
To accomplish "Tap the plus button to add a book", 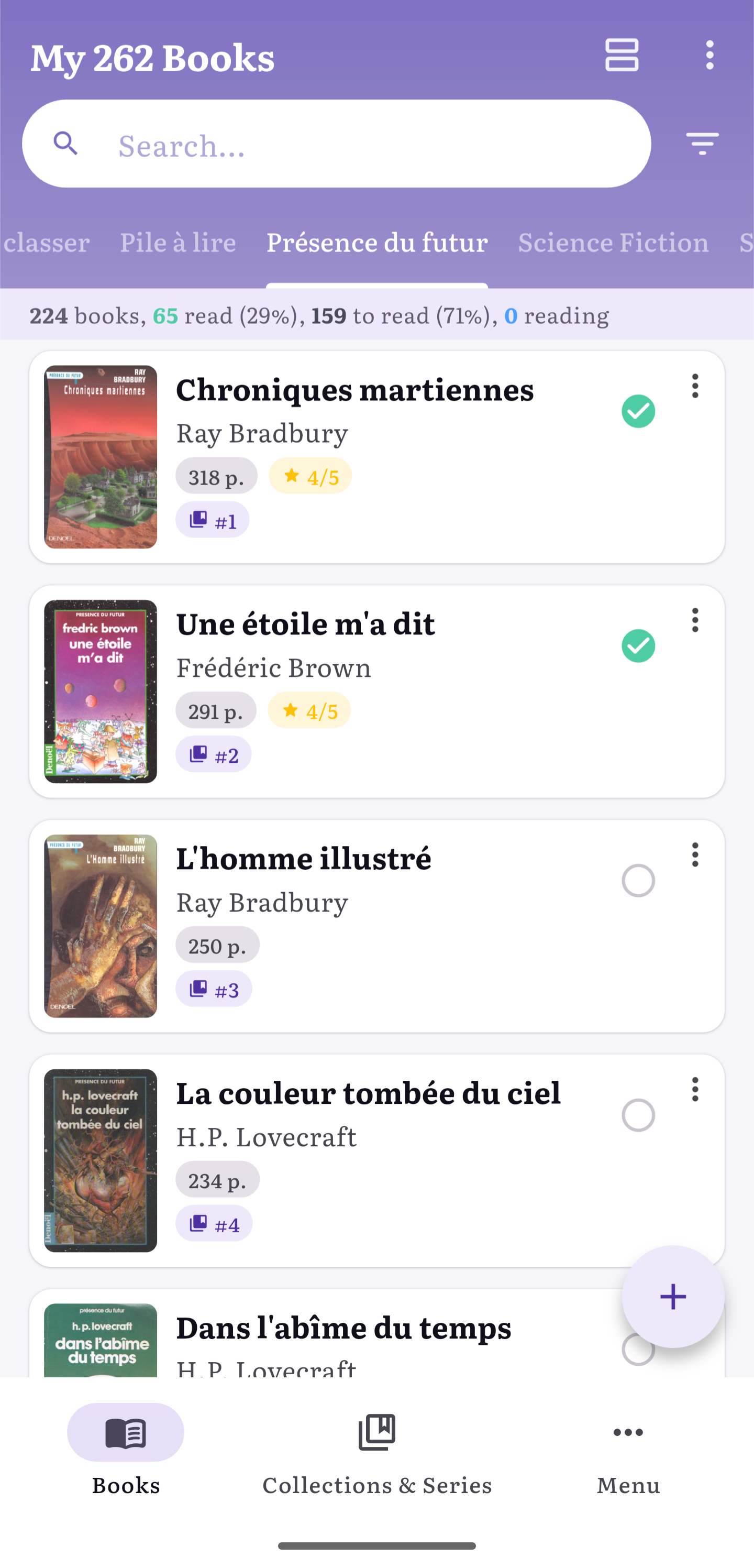I will click(x=672, y=1296).
